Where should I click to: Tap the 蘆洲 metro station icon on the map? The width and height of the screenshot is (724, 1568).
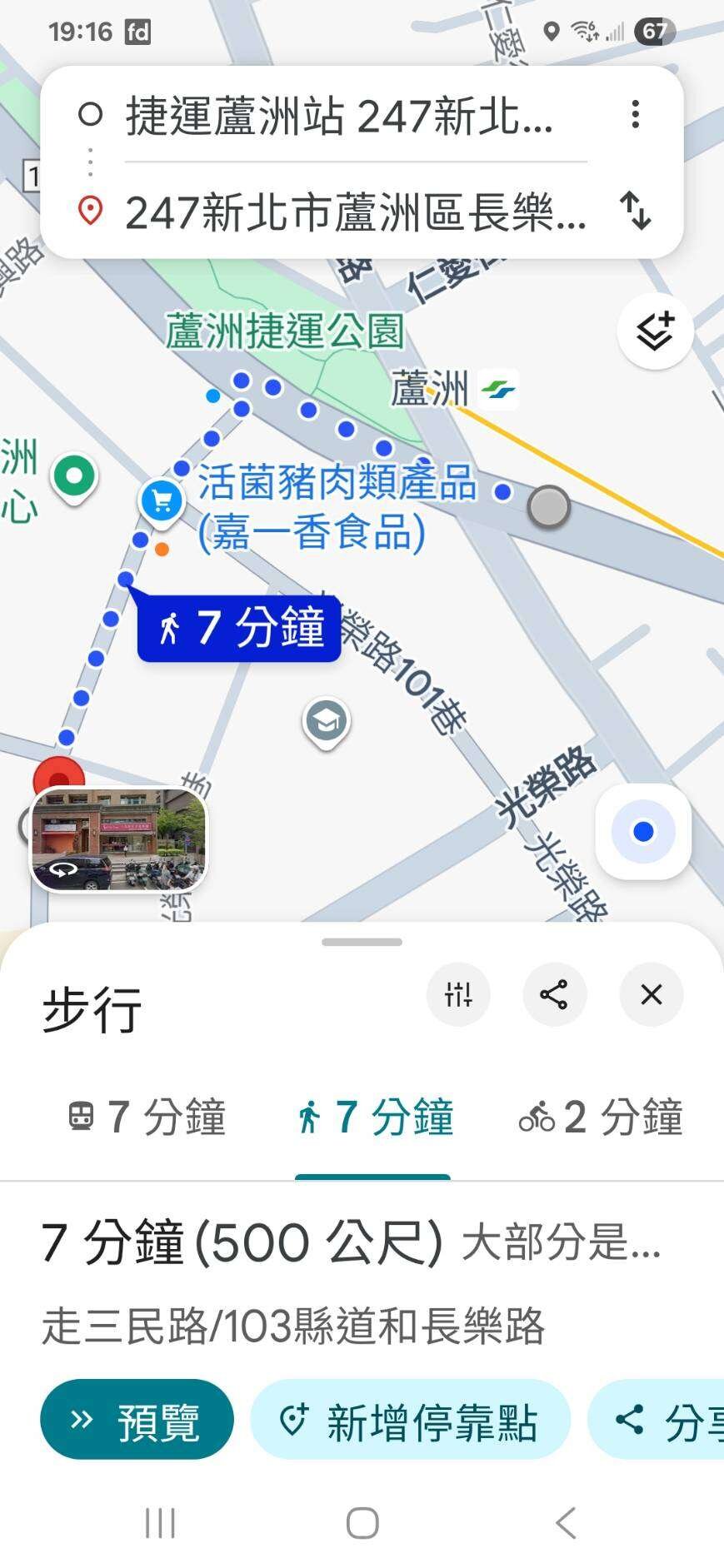(498, 389)
